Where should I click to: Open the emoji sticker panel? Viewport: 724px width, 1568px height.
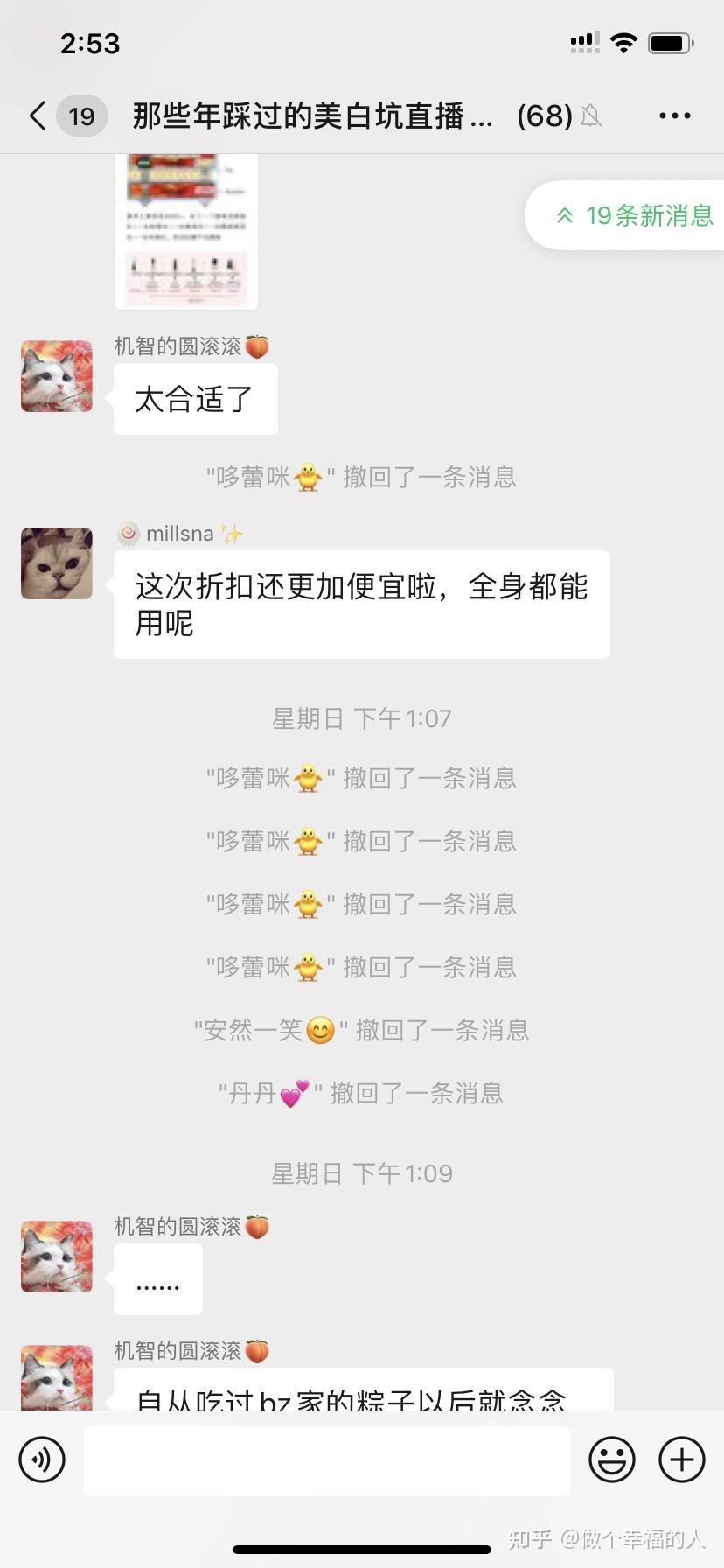(x=611, y=1459)
